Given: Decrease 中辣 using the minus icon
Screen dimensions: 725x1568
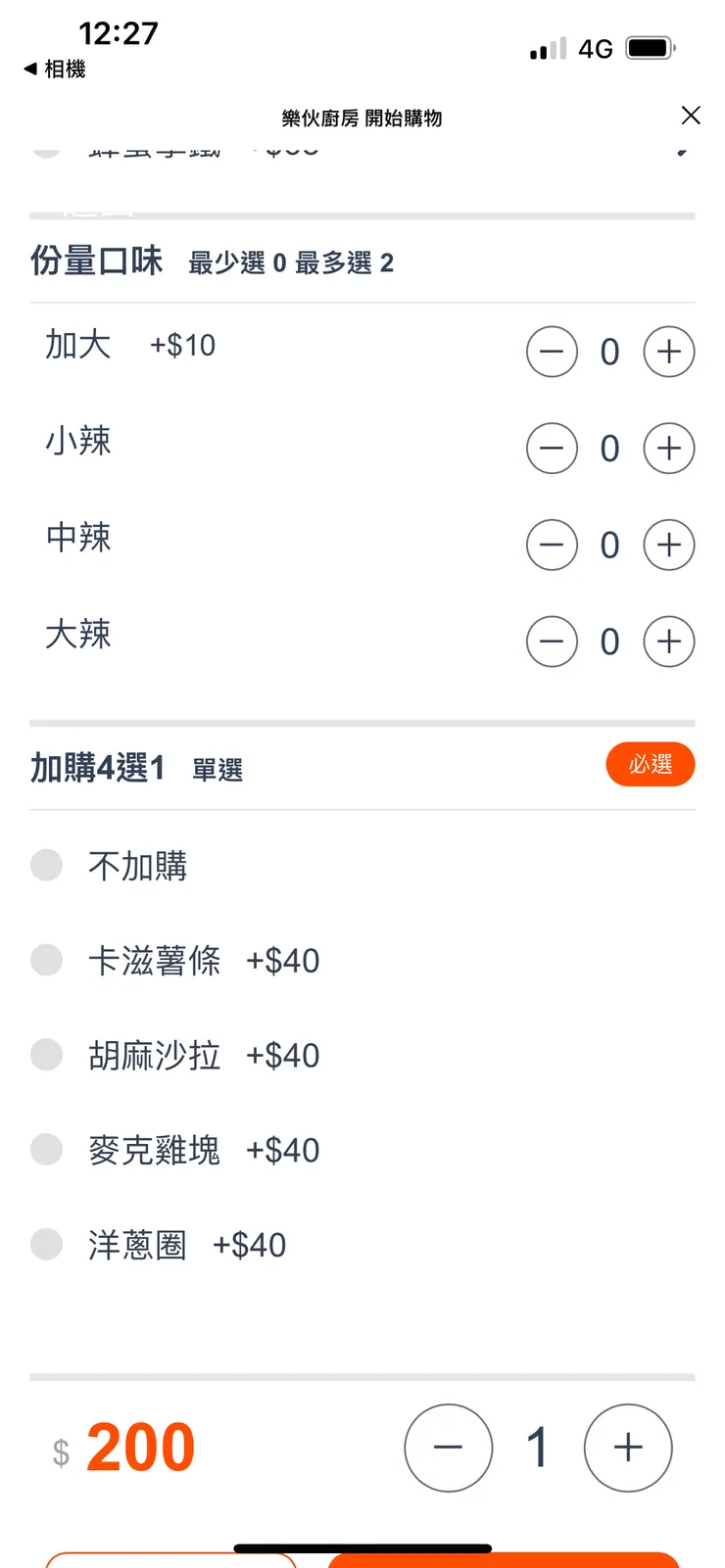Looking at the screenshot, I should pyautogui.click(x=552, y=545).
